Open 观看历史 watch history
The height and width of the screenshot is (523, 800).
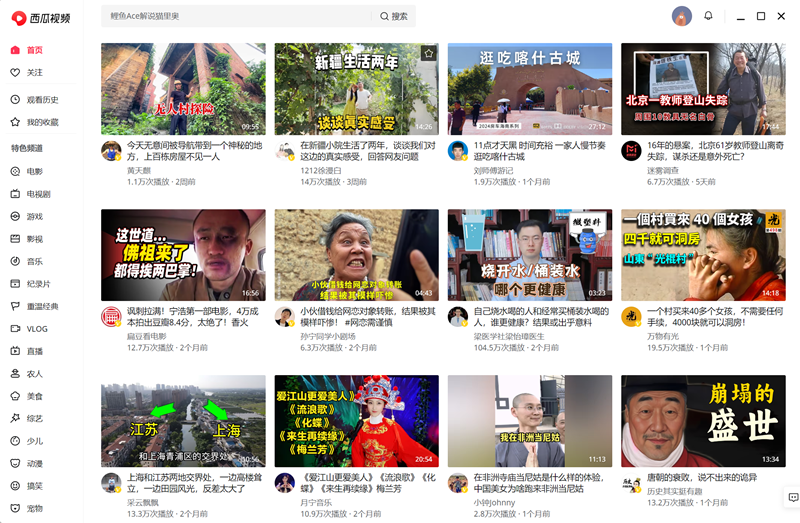coord(42,99)
